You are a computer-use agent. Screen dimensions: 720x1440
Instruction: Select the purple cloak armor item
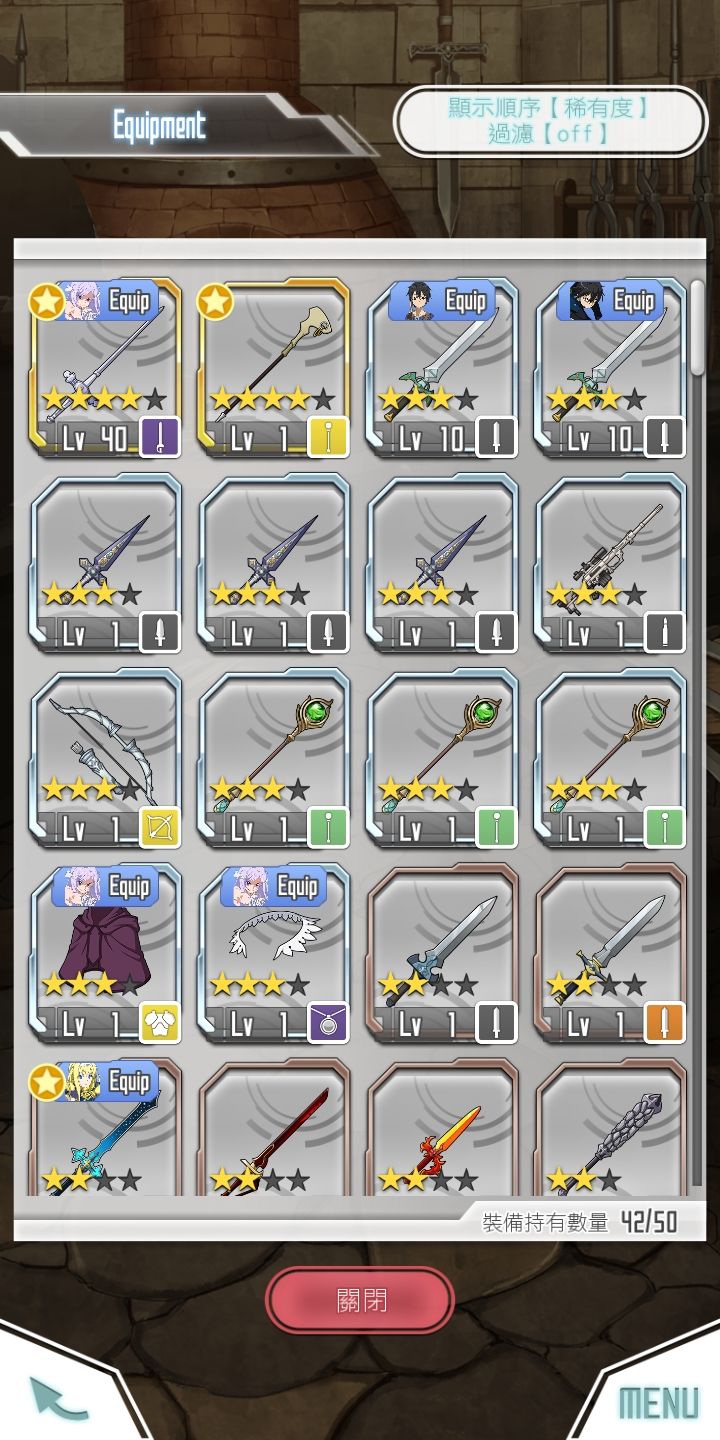(105, 955)
